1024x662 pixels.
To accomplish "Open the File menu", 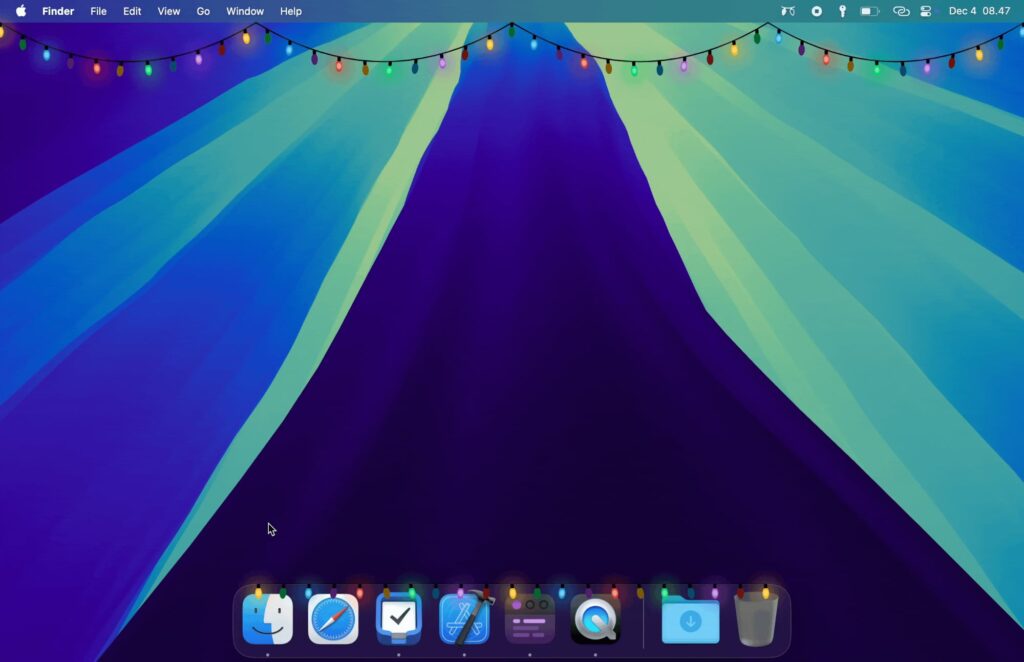I will coord(98,11).
